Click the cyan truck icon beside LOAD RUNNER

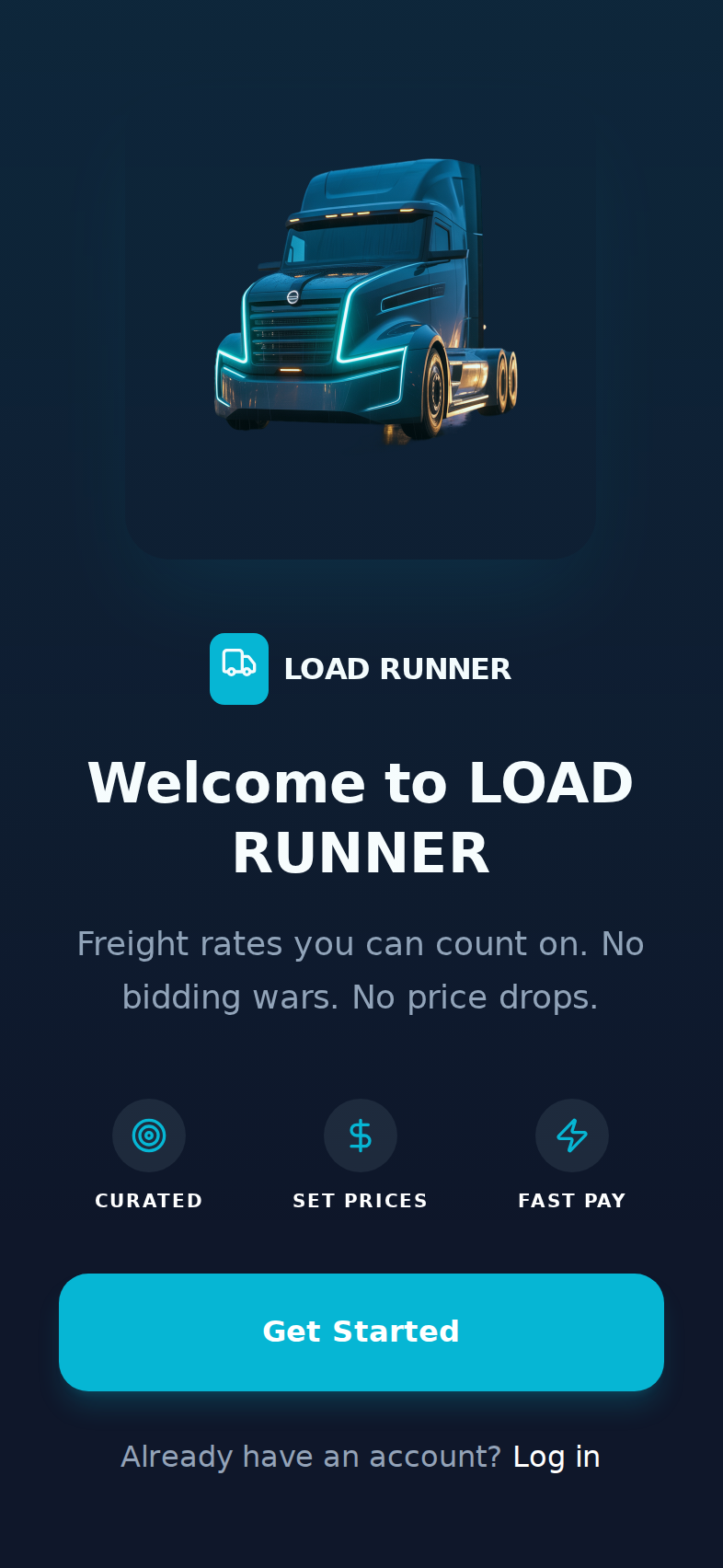click(239, 669)
